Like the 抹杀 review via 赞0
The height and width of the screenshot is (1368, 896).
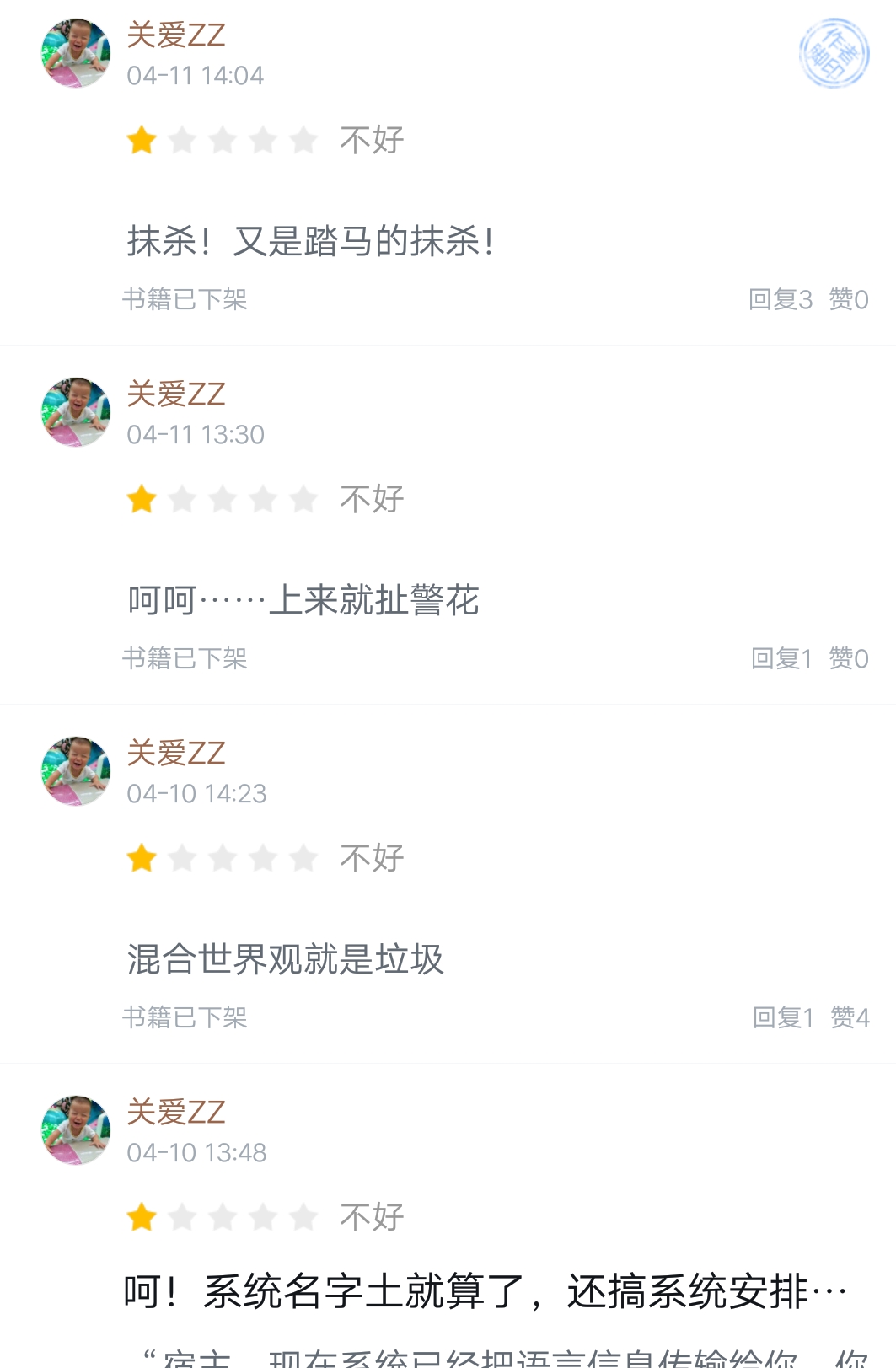coord(849,299)
